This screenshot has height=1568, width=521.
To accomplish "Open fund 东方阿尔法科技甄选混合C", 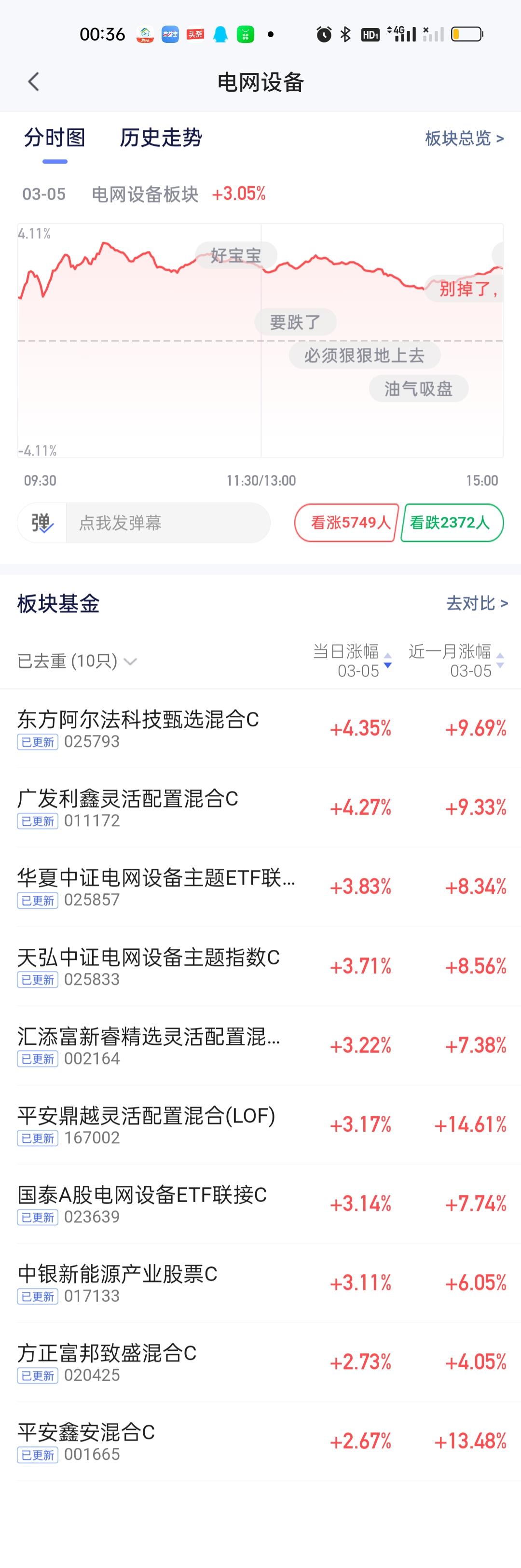I will point(260,729).
